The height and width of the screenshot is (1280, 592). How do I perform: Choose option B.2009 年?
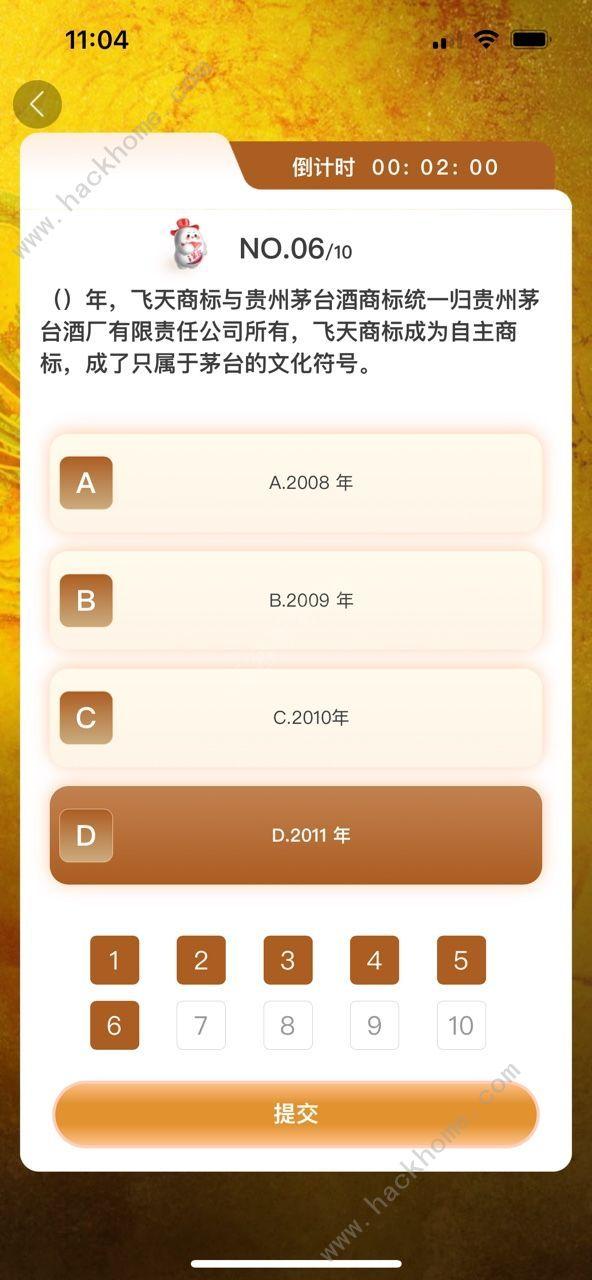[296, 601]
